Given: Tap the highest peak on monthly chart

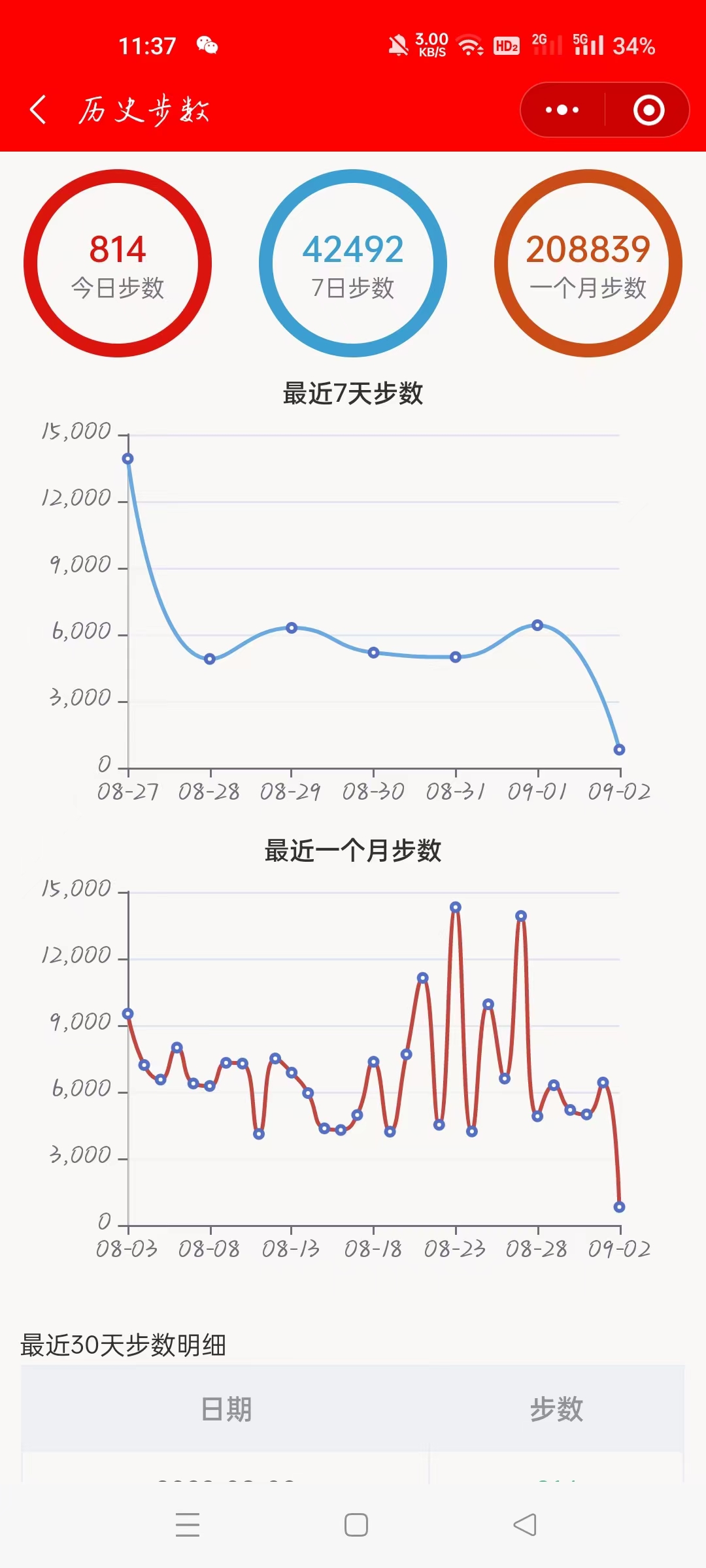Looking at the screenshot, I should (456, 907).
